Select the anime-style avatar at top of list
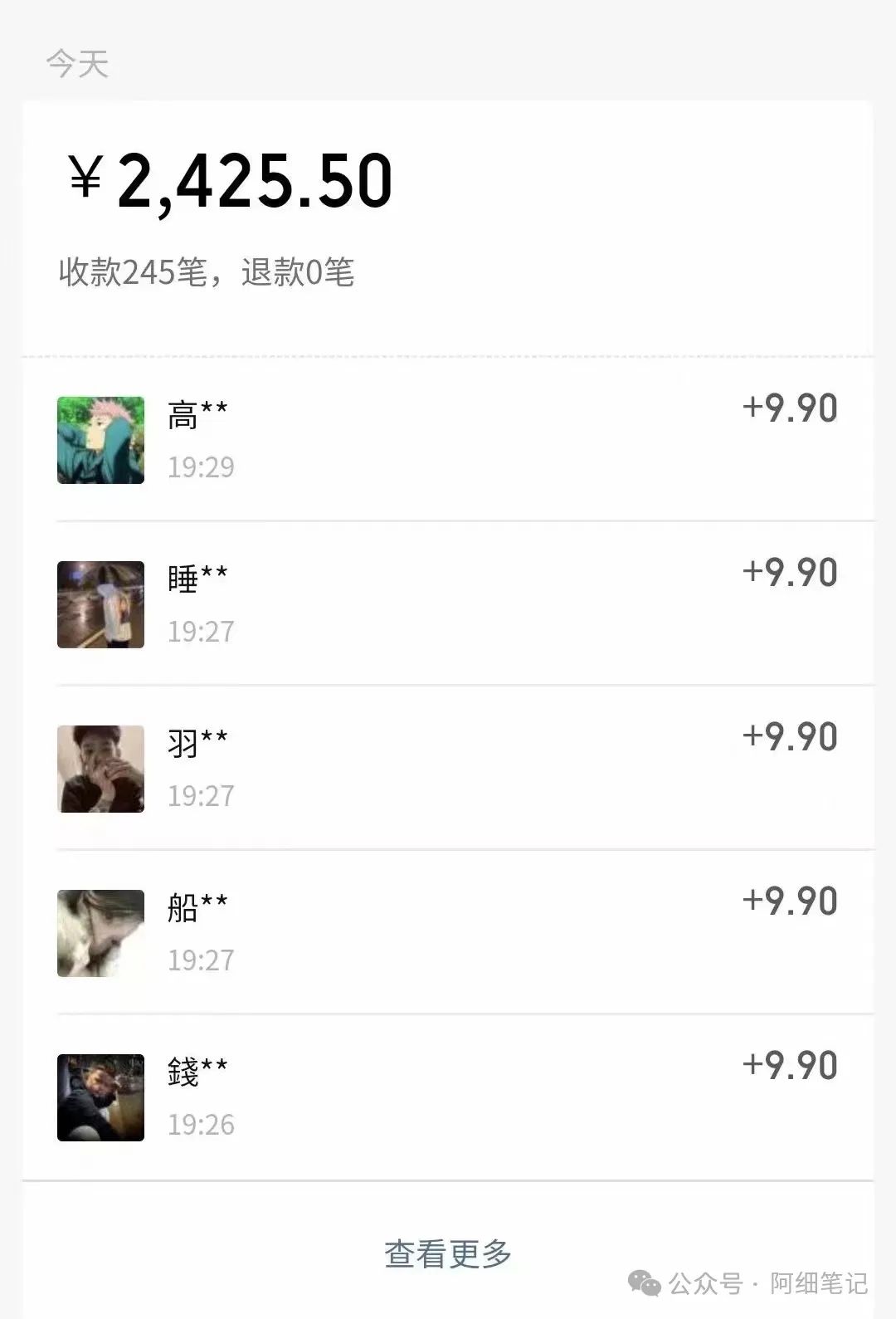896x1319 pixels. pyautogui.click(x=100, y=440)
